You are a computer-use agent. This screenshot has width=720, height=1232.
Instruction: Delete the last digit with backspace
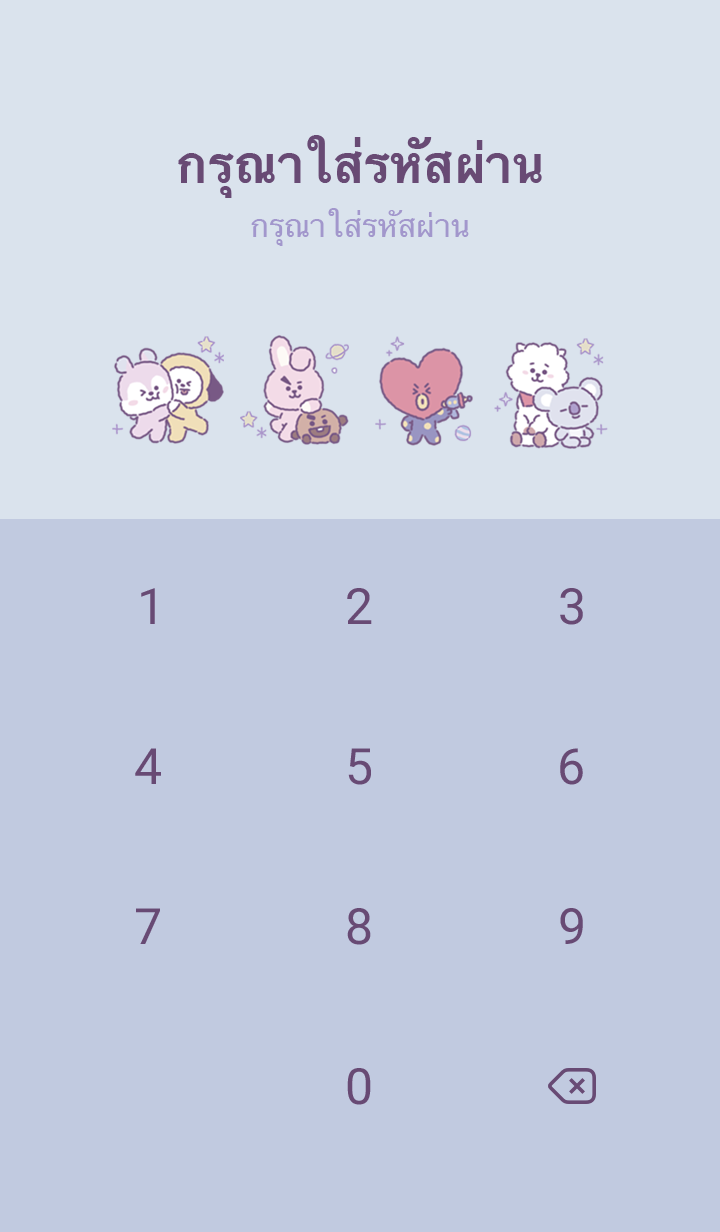tap(572, 1086)
